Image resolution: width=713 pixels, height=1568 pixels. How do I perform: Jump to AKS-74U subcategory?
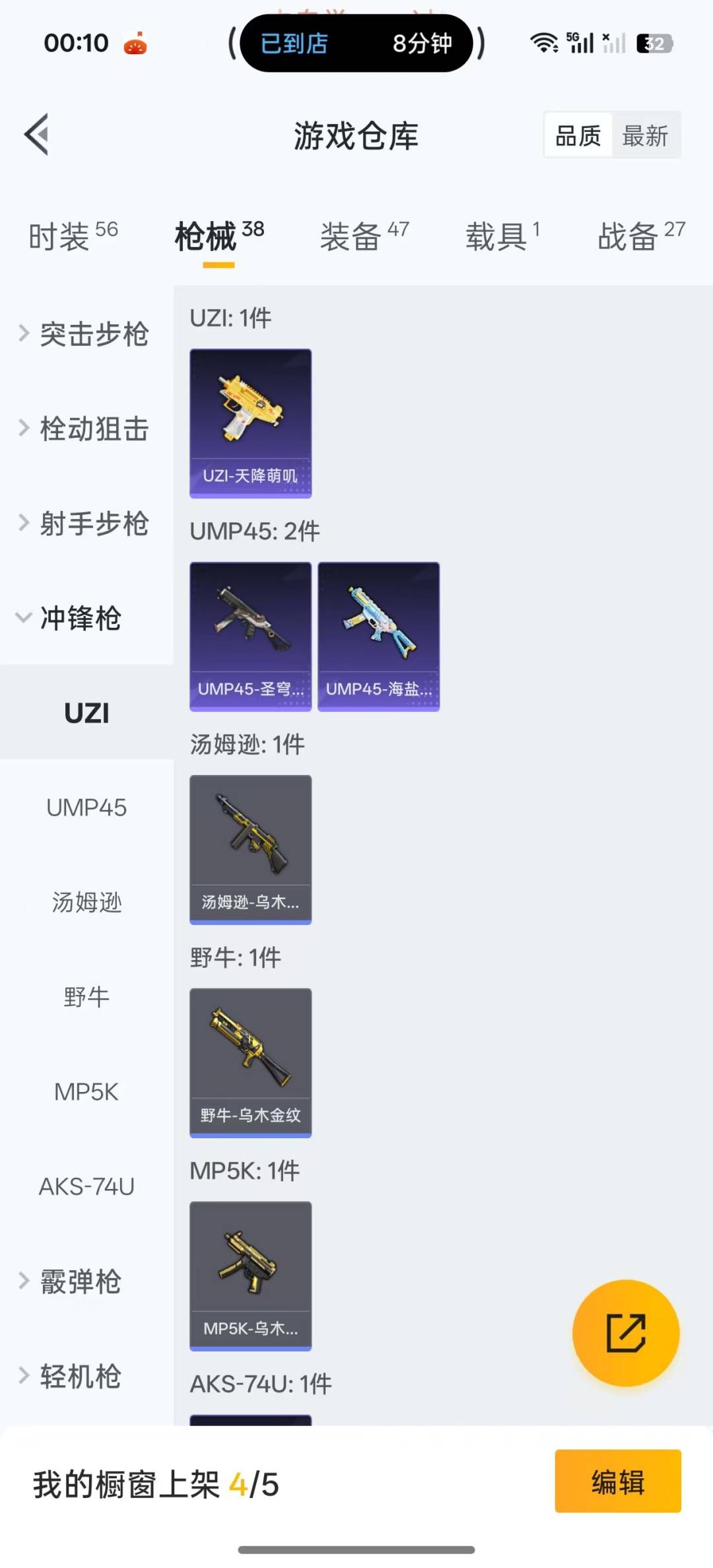[86, 1186]
